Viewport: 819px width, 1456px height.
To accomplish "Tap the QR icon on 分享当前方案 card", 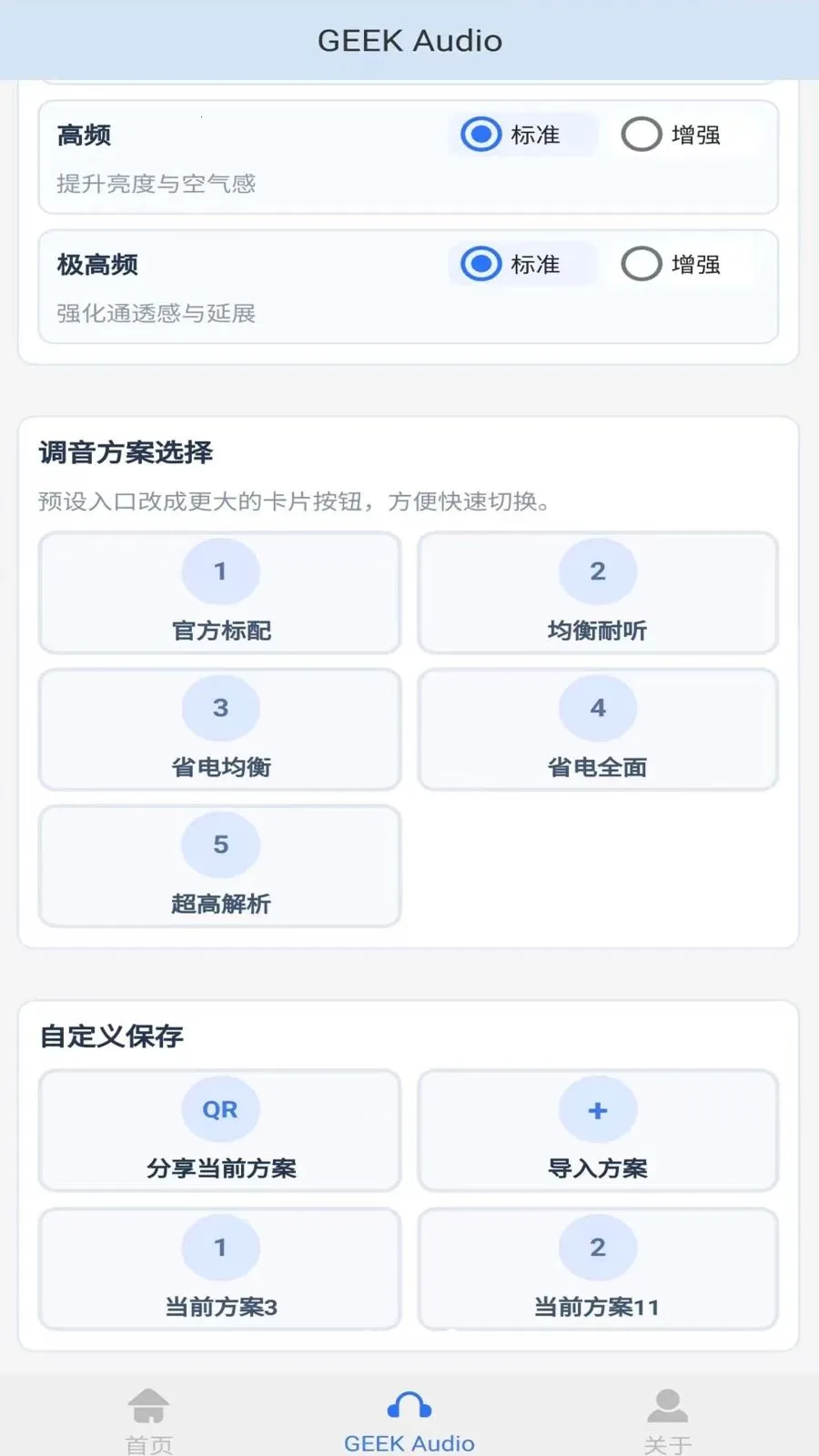I will (219, 1109).
